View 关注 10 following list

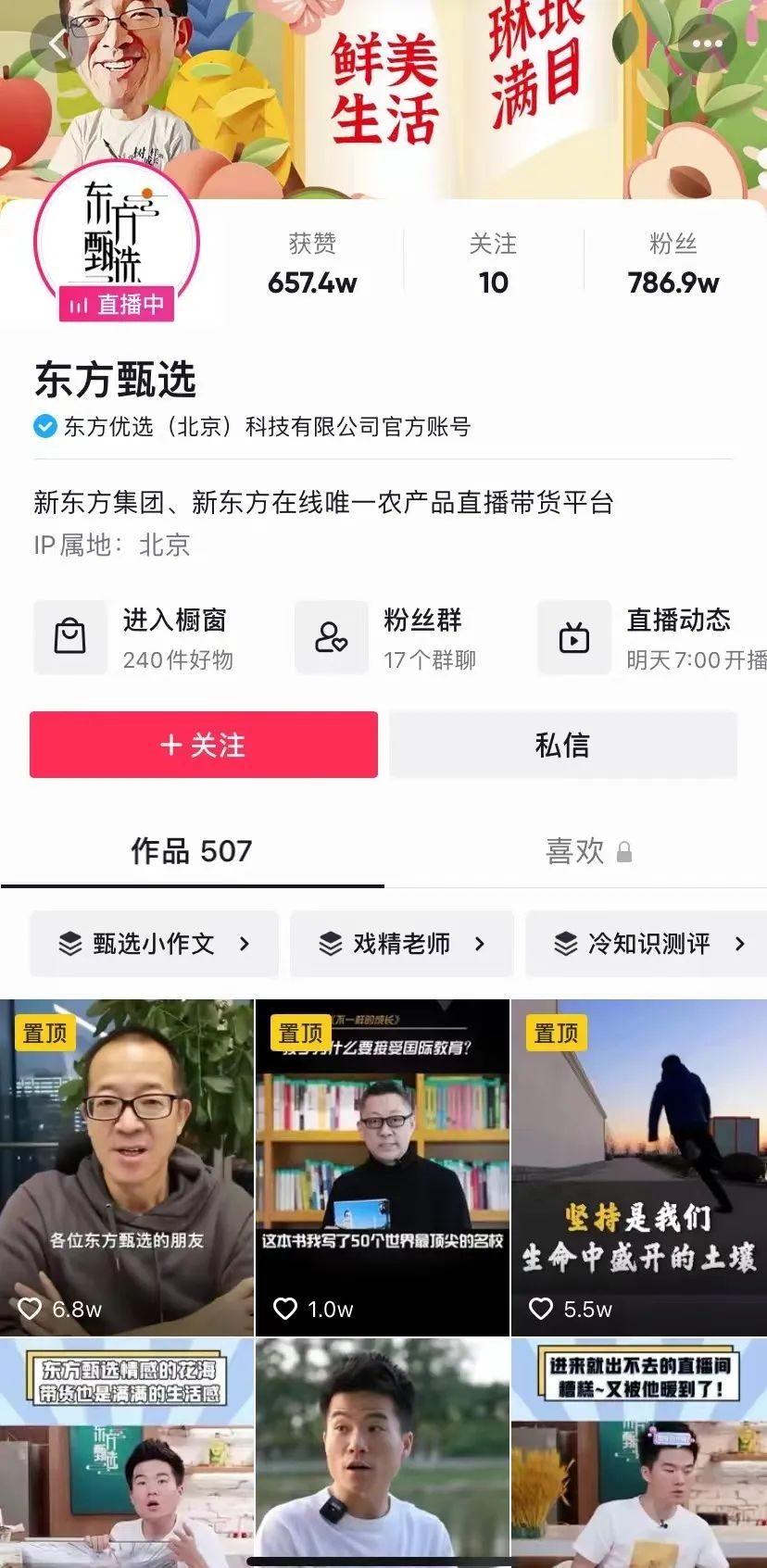[493, 264]
